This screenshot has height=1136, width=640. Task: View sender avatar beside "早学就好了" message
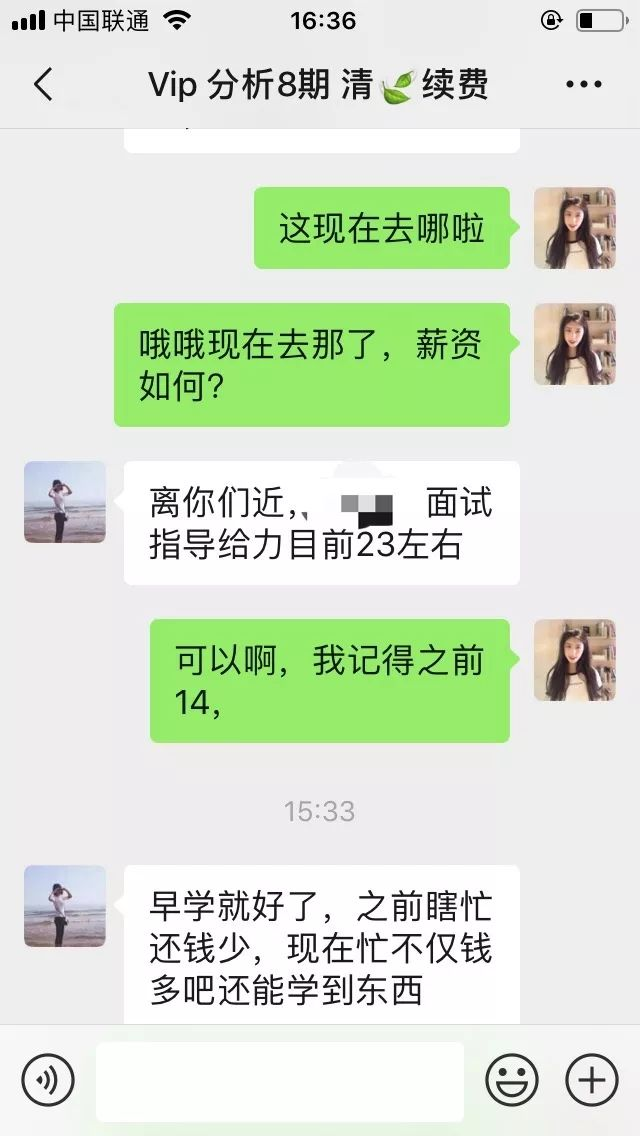[65, 906]
